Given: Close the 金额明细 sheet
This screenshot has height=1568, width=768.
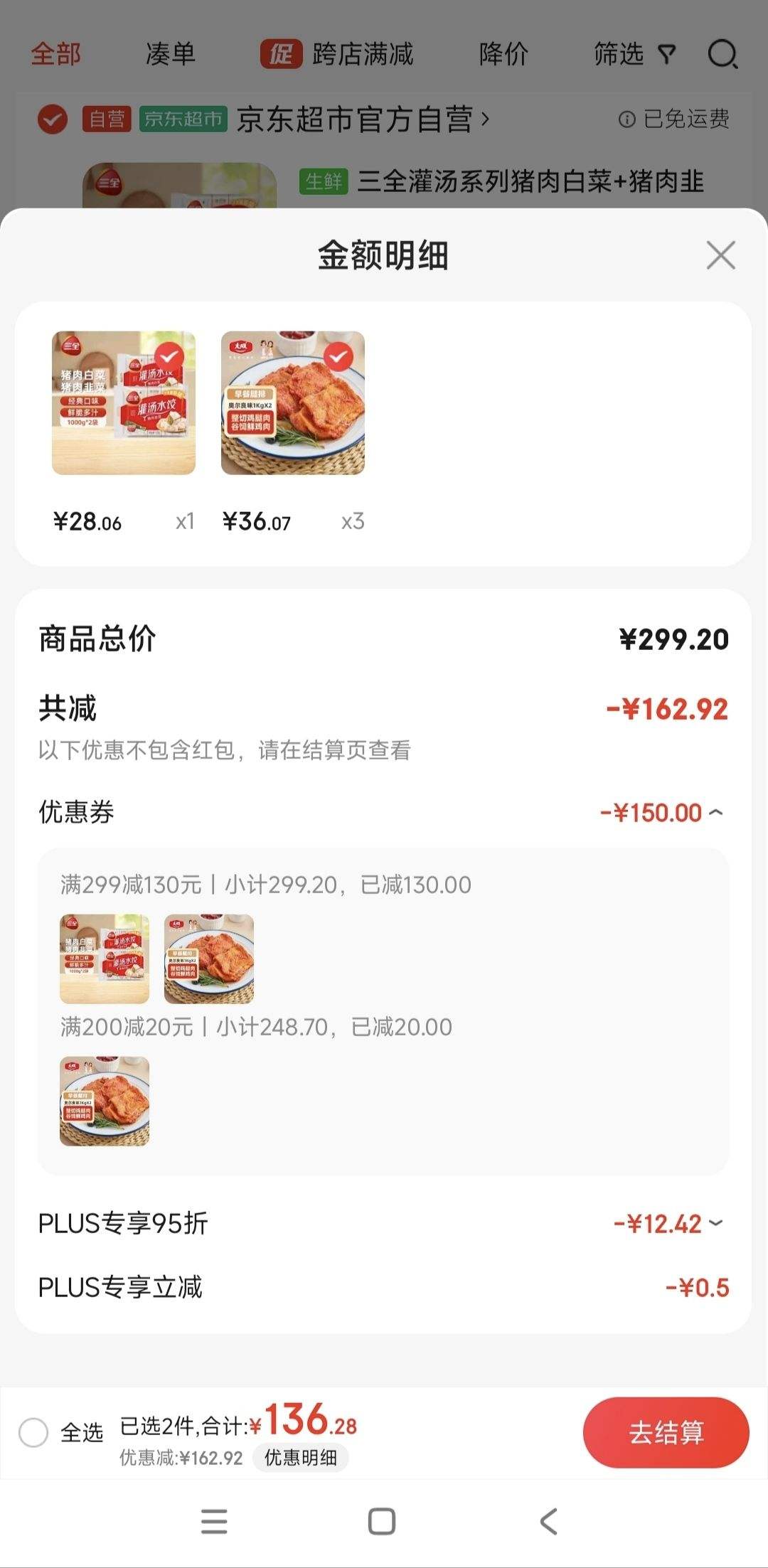Looking at the screenshot, I should [720, 255].
